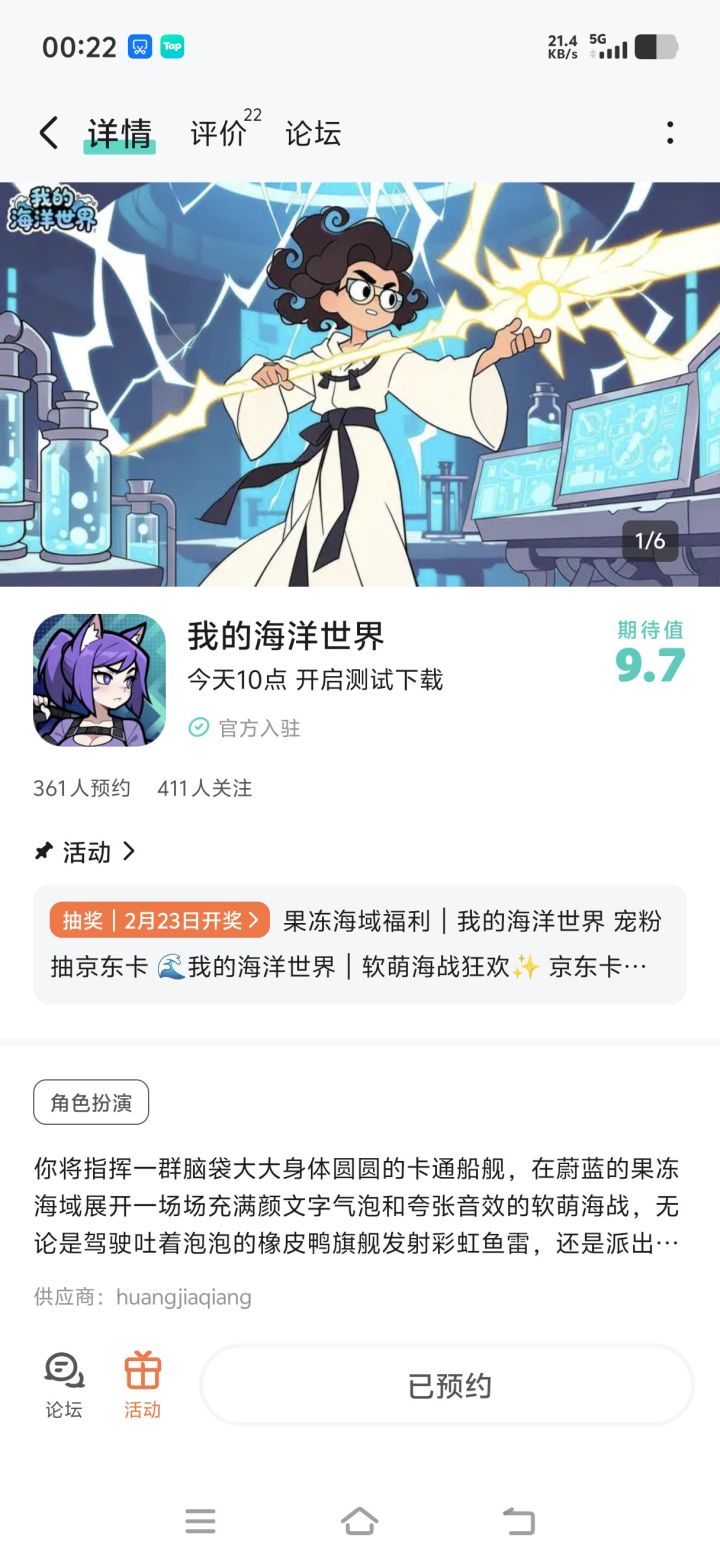Switch to the 评价 tab
Image resolution: width=720 pixels, height=1563 pixels.
(x=213, y=132)
